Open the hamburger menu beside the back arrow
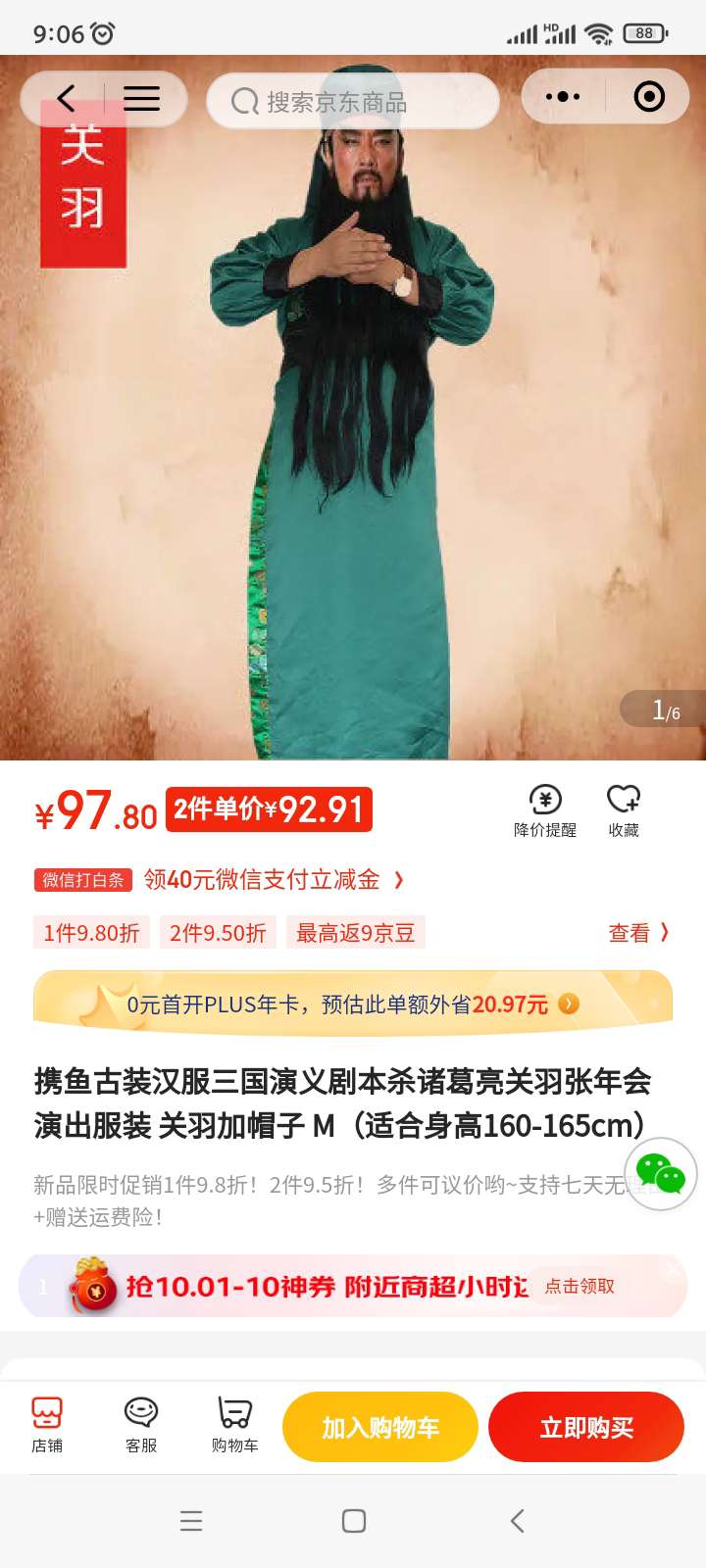The image size is (706, 1568). (141, 98)
